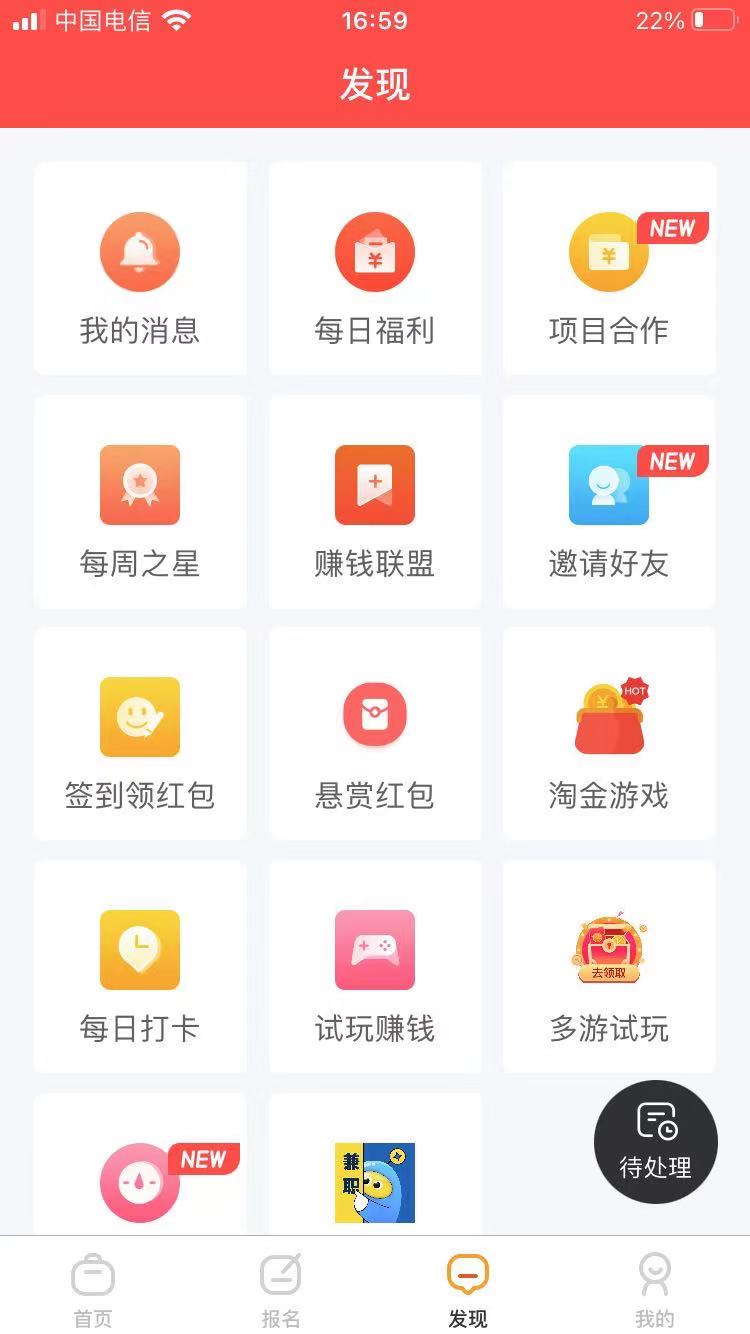The image size is (750, 1334).
Task: Go to 赚钱联盟
Action: point(375,502)
